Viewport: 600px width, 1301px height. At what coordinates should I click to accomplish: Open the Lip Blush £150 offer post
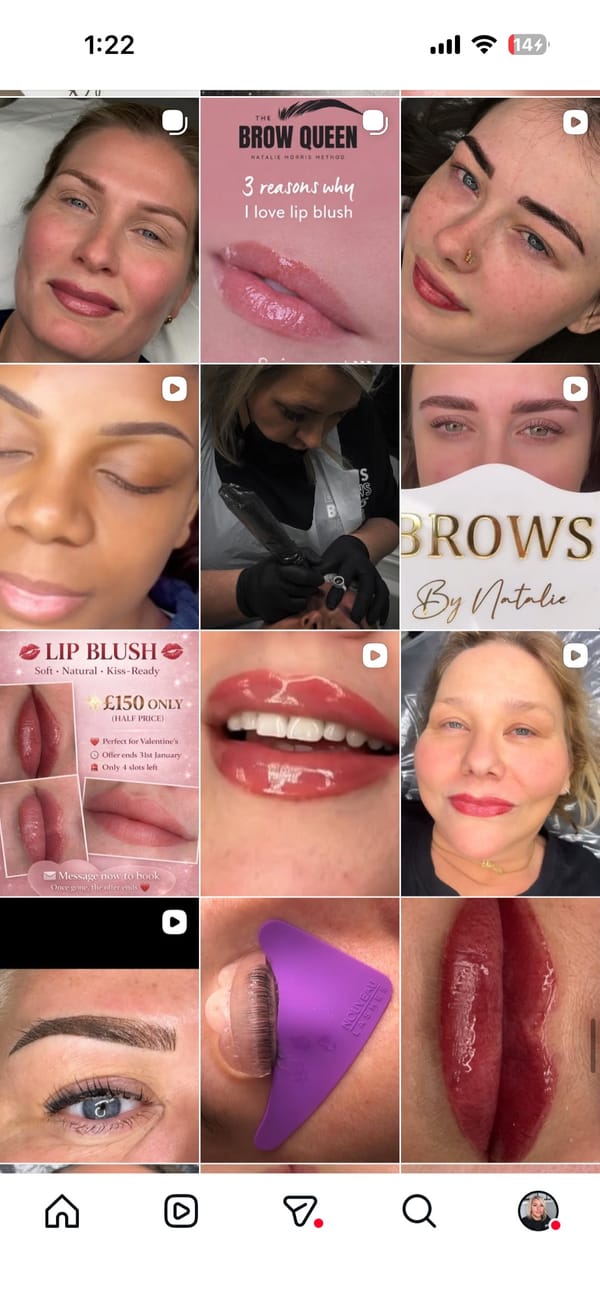[x=99, y=763]
